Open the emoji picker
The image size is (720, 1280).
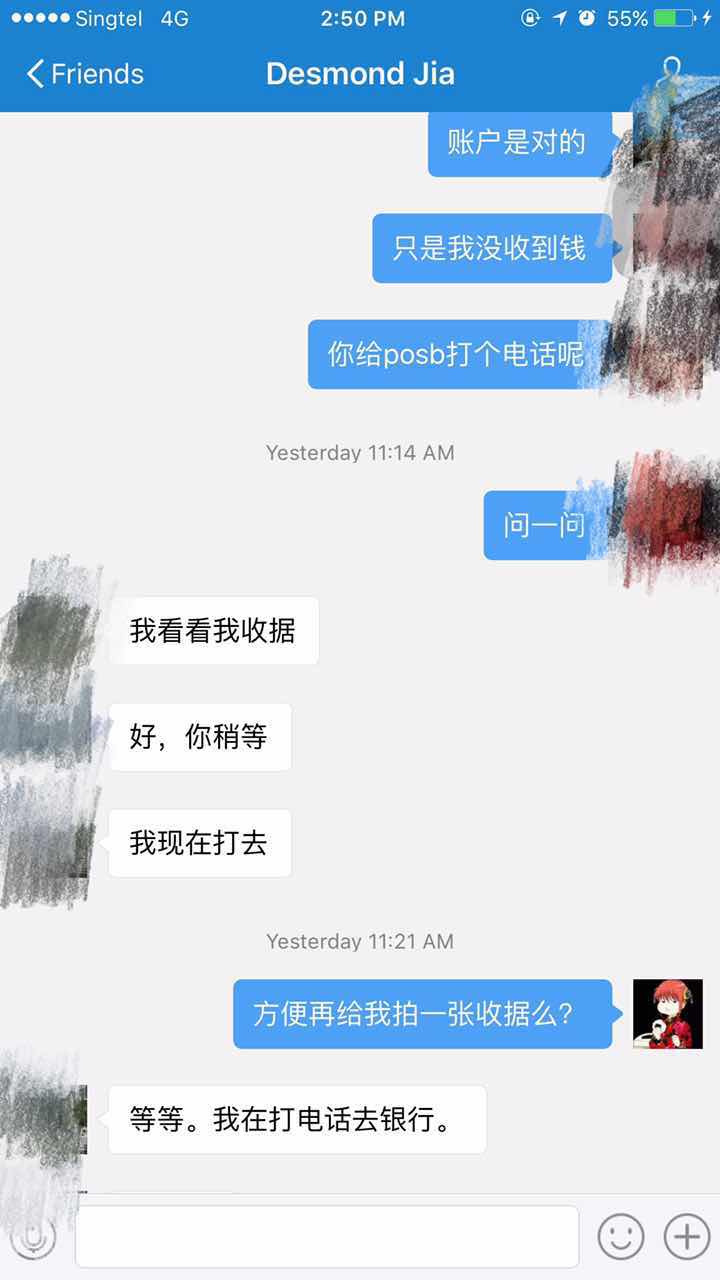point(620,1237)
